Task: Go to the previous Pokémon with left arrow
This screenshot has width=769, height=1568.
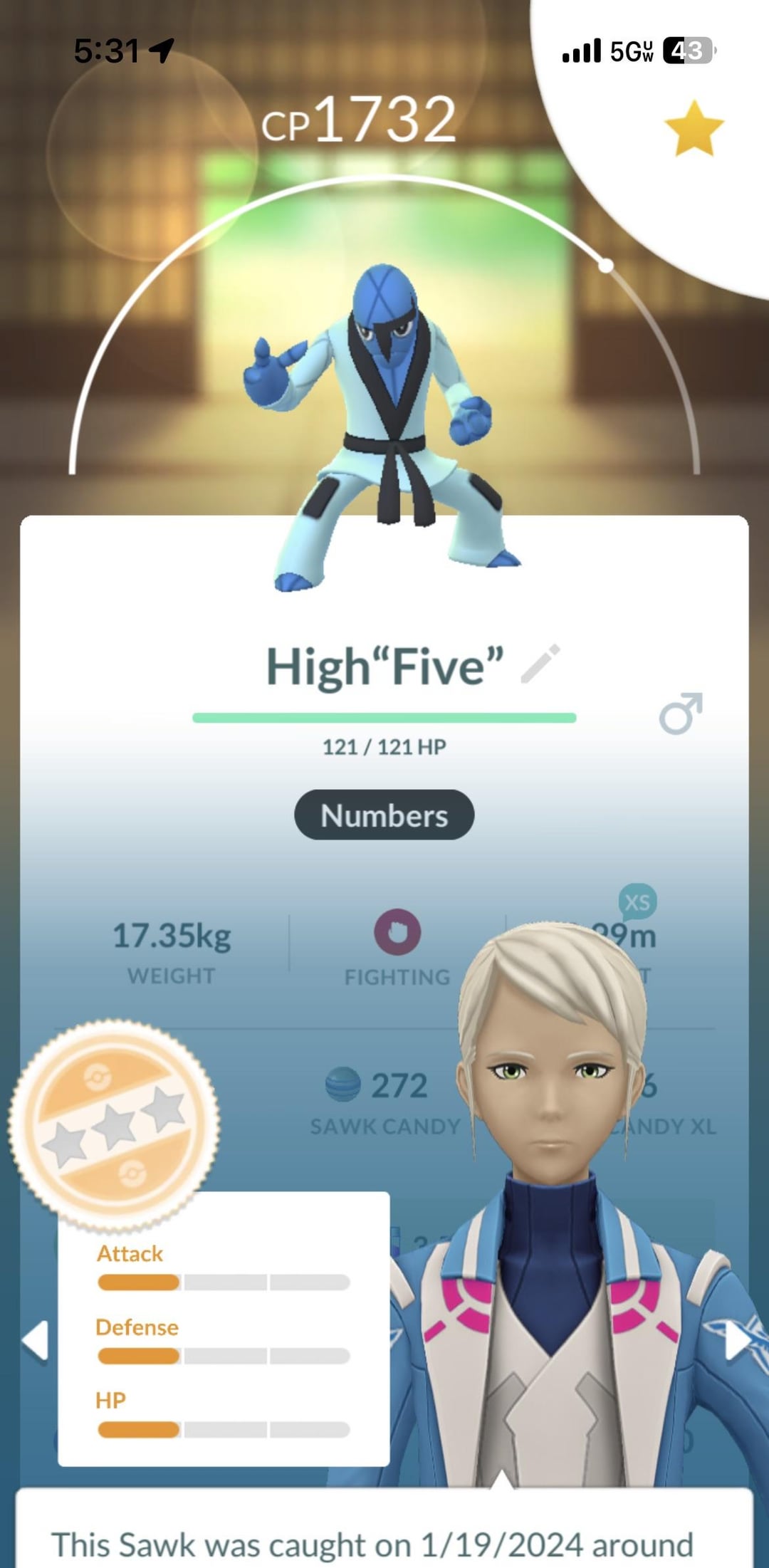Action: pyautogui.click(x=36, y=1341)
